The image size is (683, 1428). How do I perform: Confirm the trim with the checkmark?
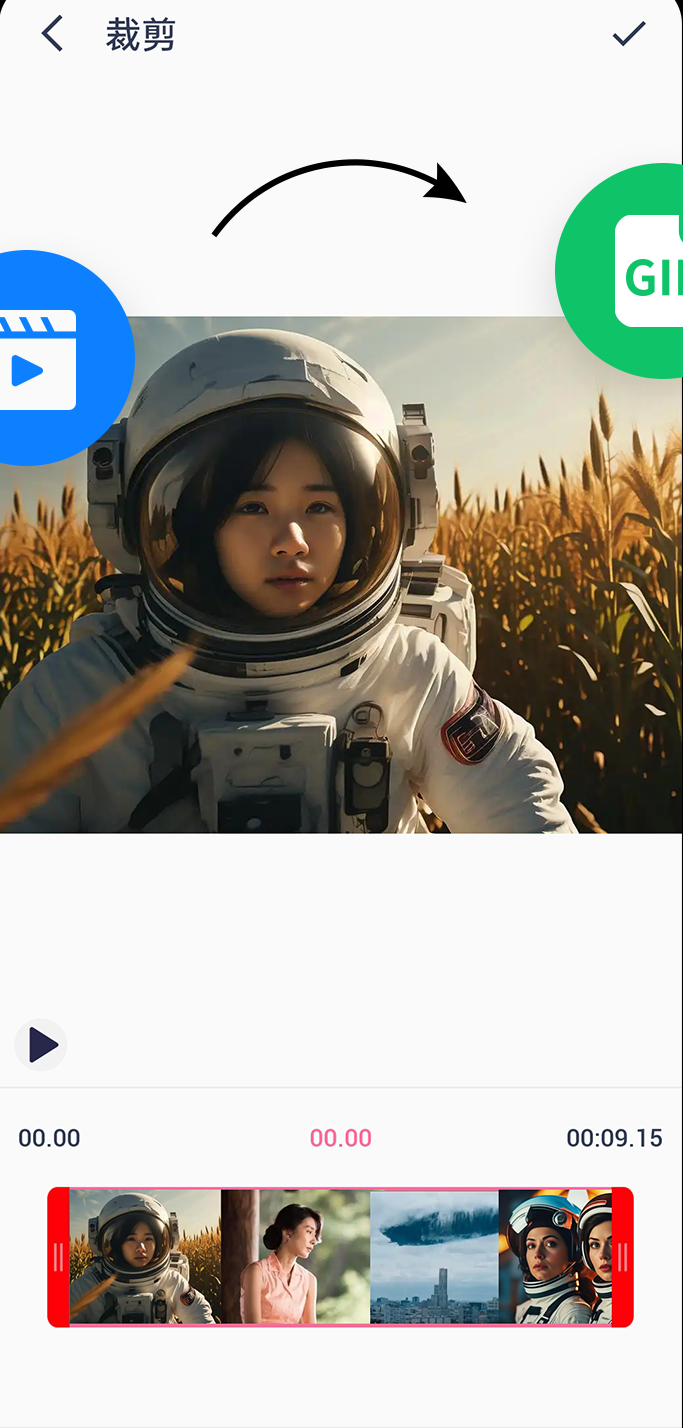pos(629,34)
